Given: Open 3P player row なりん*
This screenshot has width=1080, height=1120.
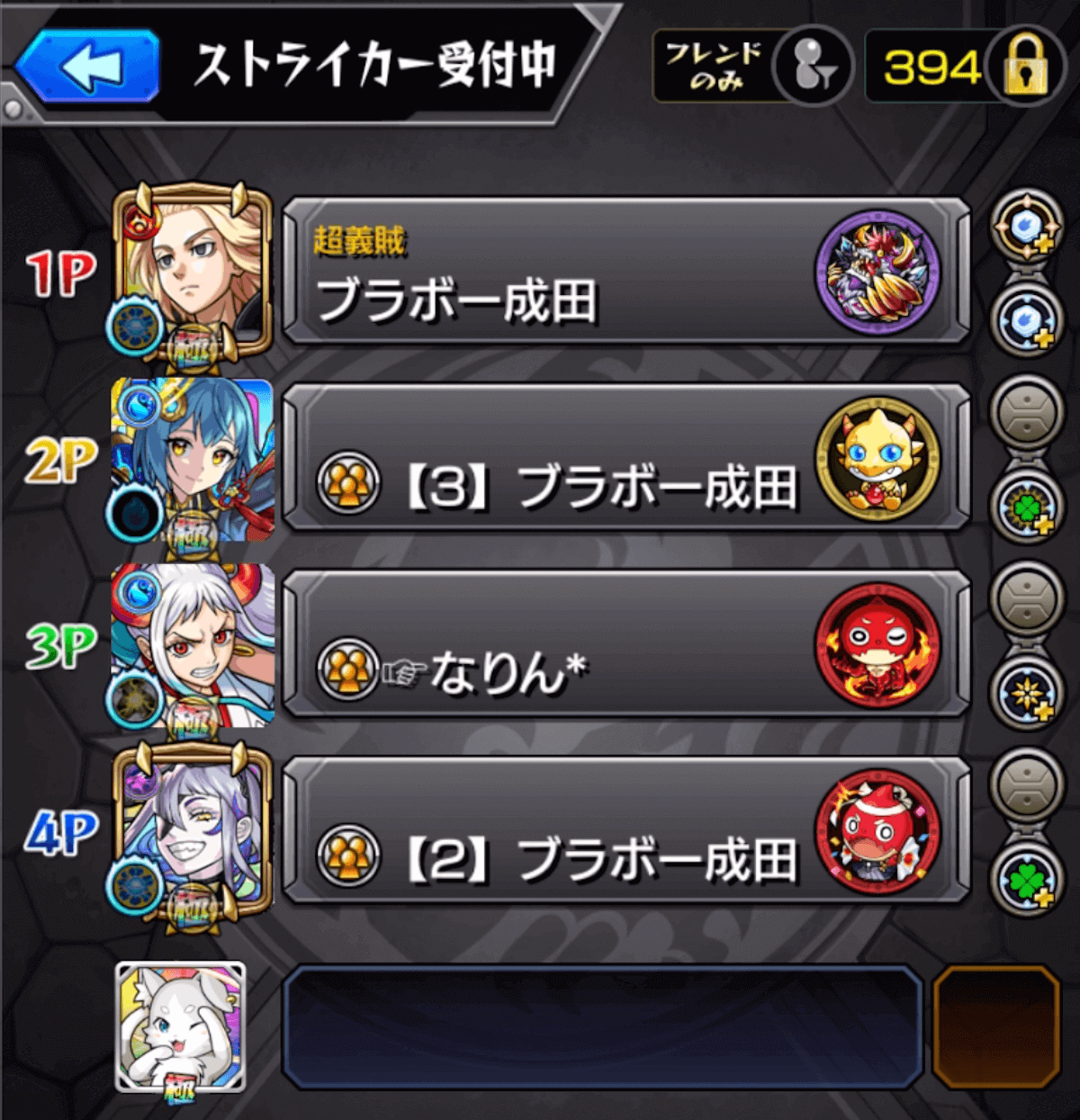Looking at the screenshot, I should [625, 644].
